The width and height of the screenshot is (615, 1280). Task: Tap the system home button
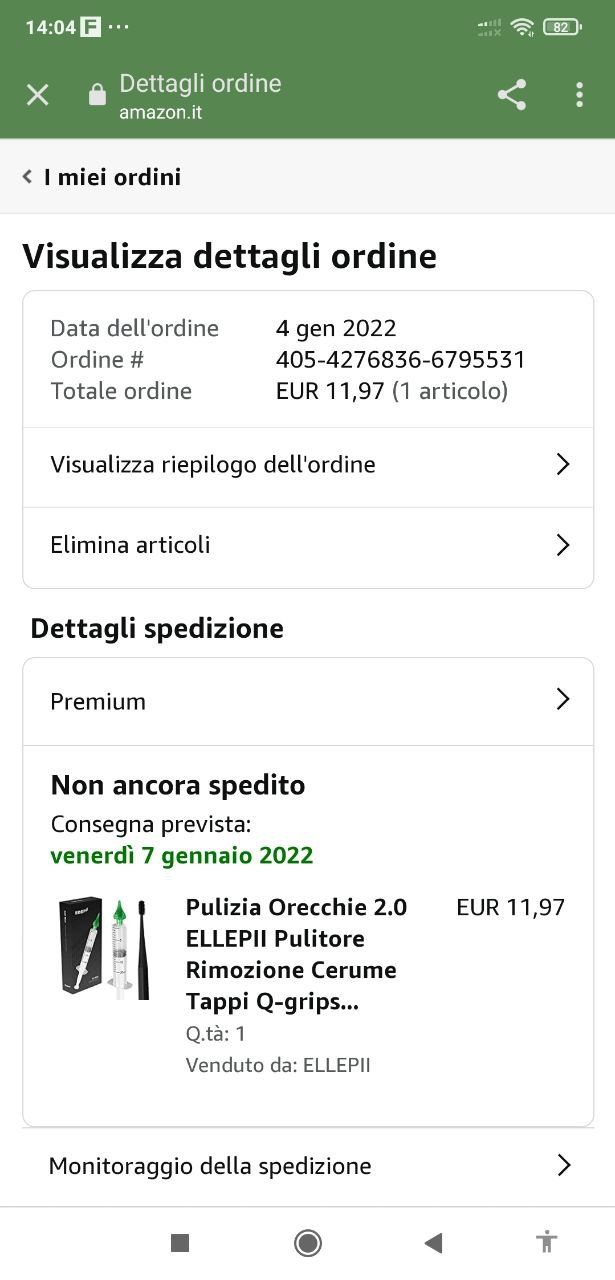pyautogui.click(x=308, y=1243)
